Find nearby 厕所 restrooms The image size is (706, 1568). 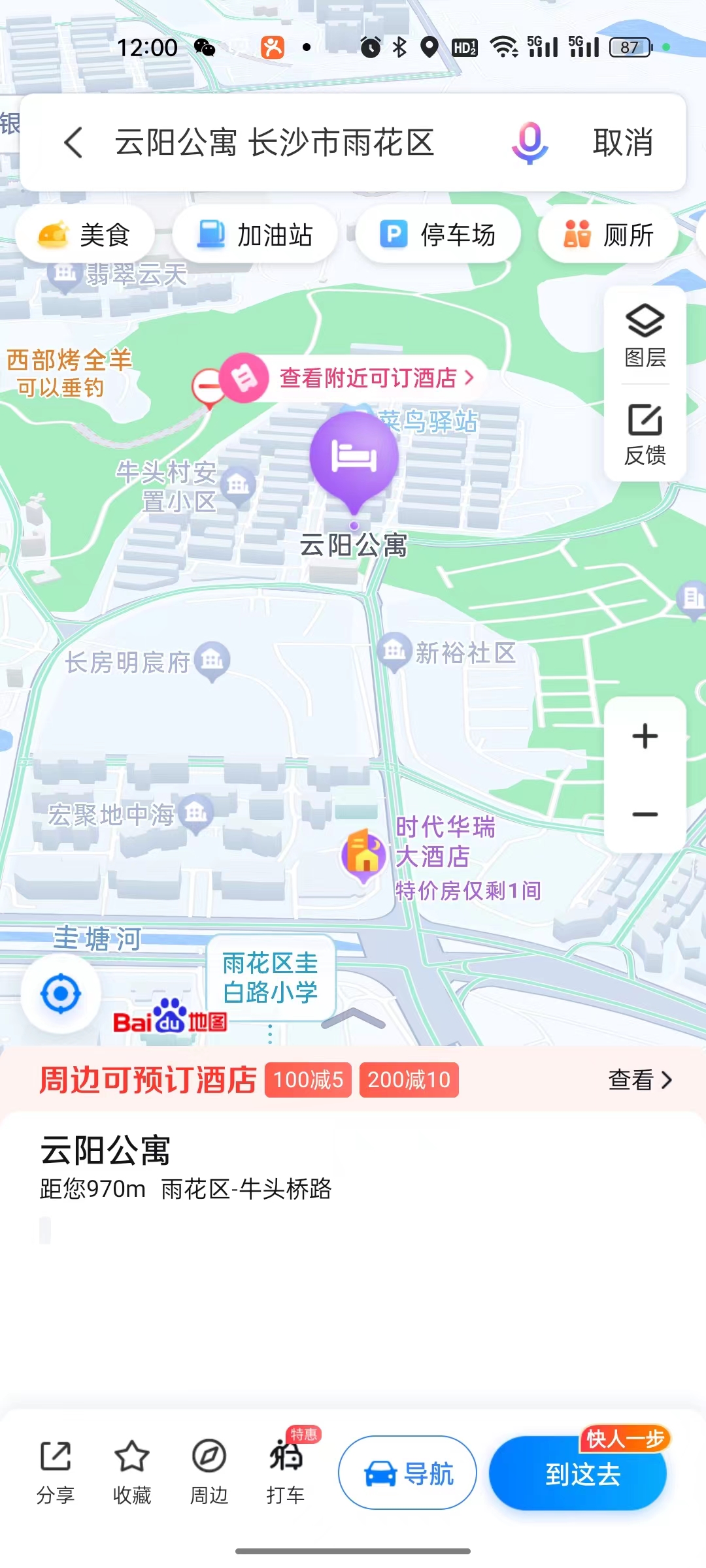tap(608, 235)
